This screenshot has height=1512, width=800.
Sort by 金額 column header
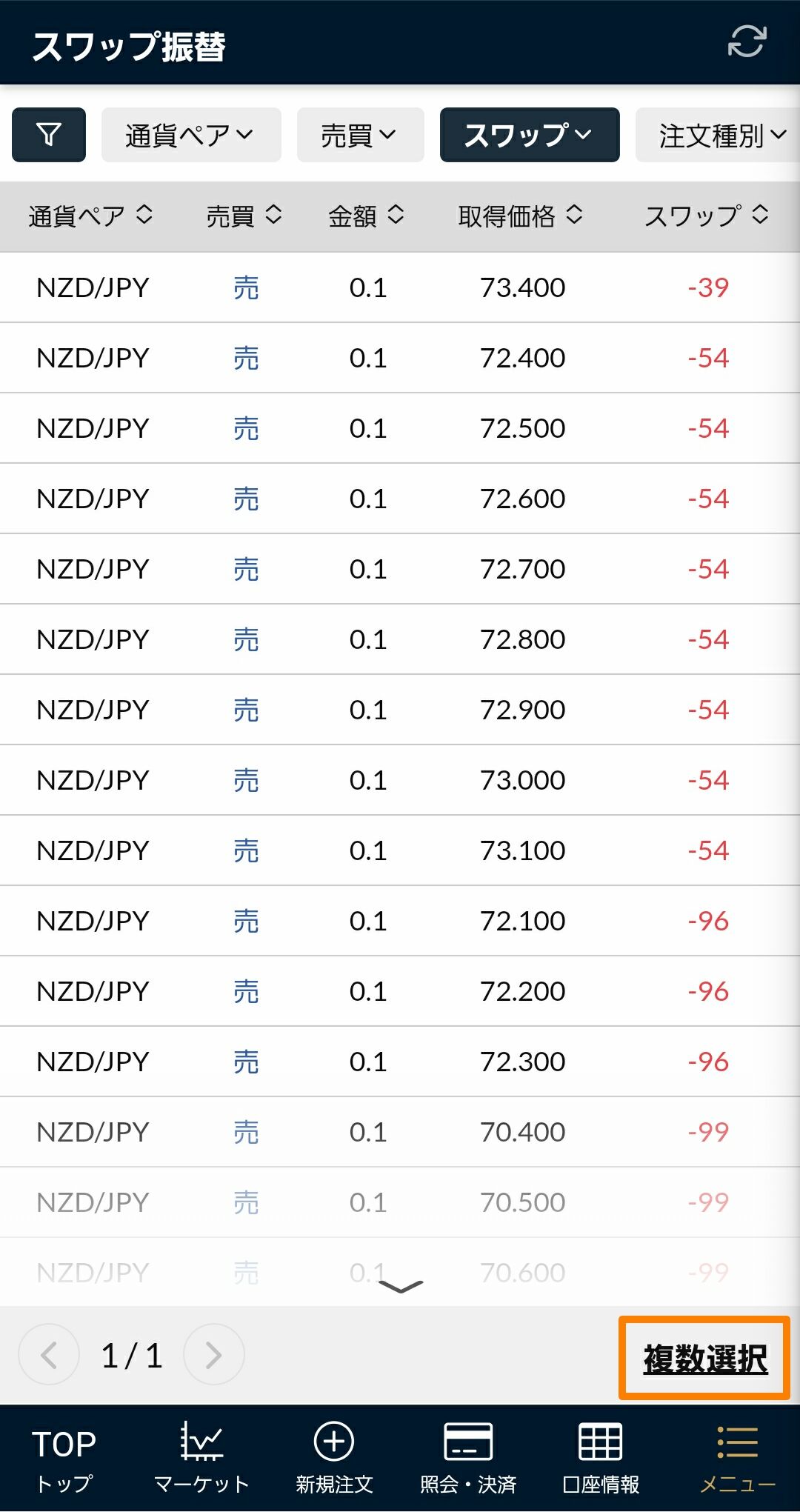click(x=366, y=216)
